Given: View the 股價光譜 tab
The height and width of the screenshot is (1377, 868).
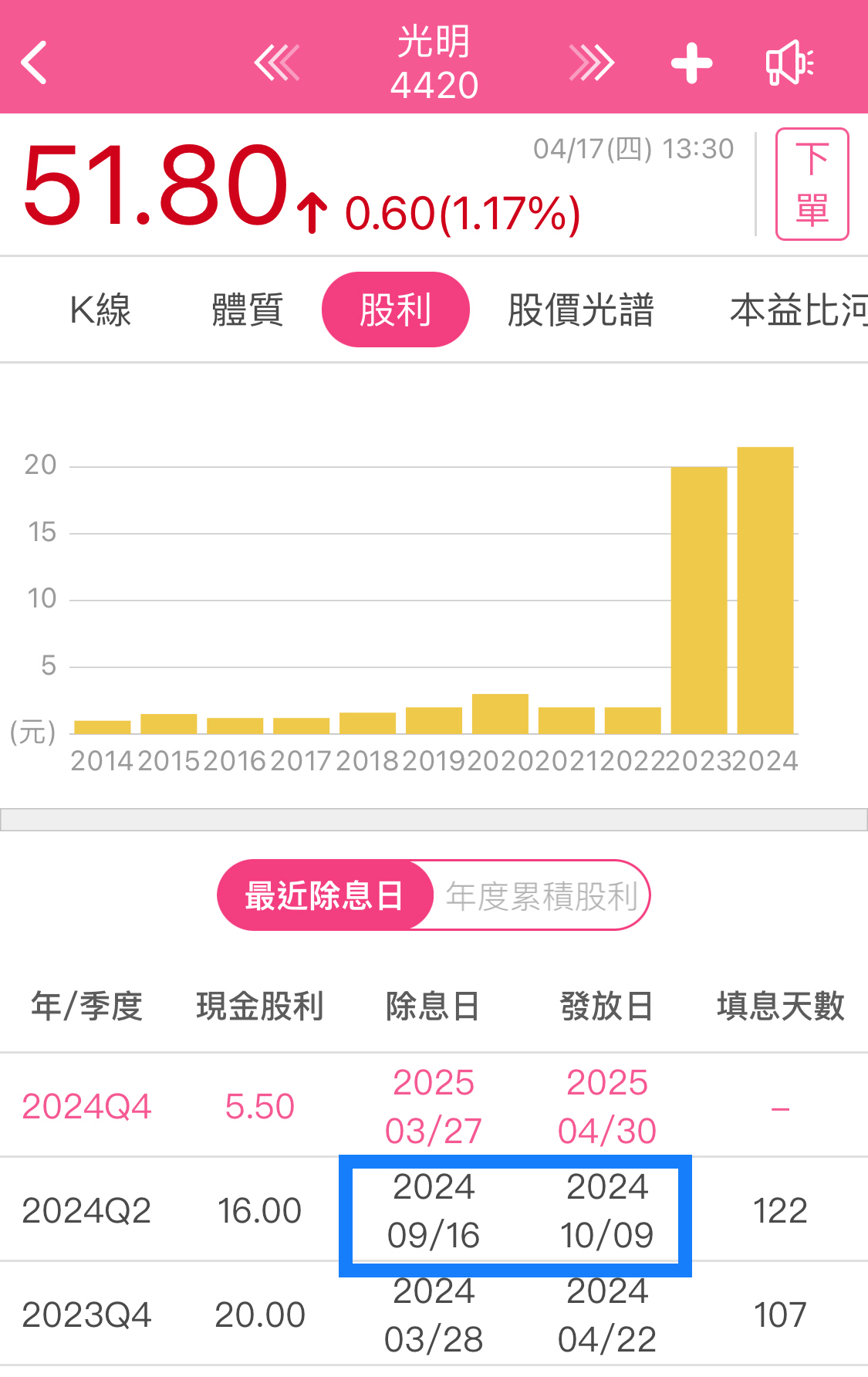Looking at the screenshot, I should (580, 310).
